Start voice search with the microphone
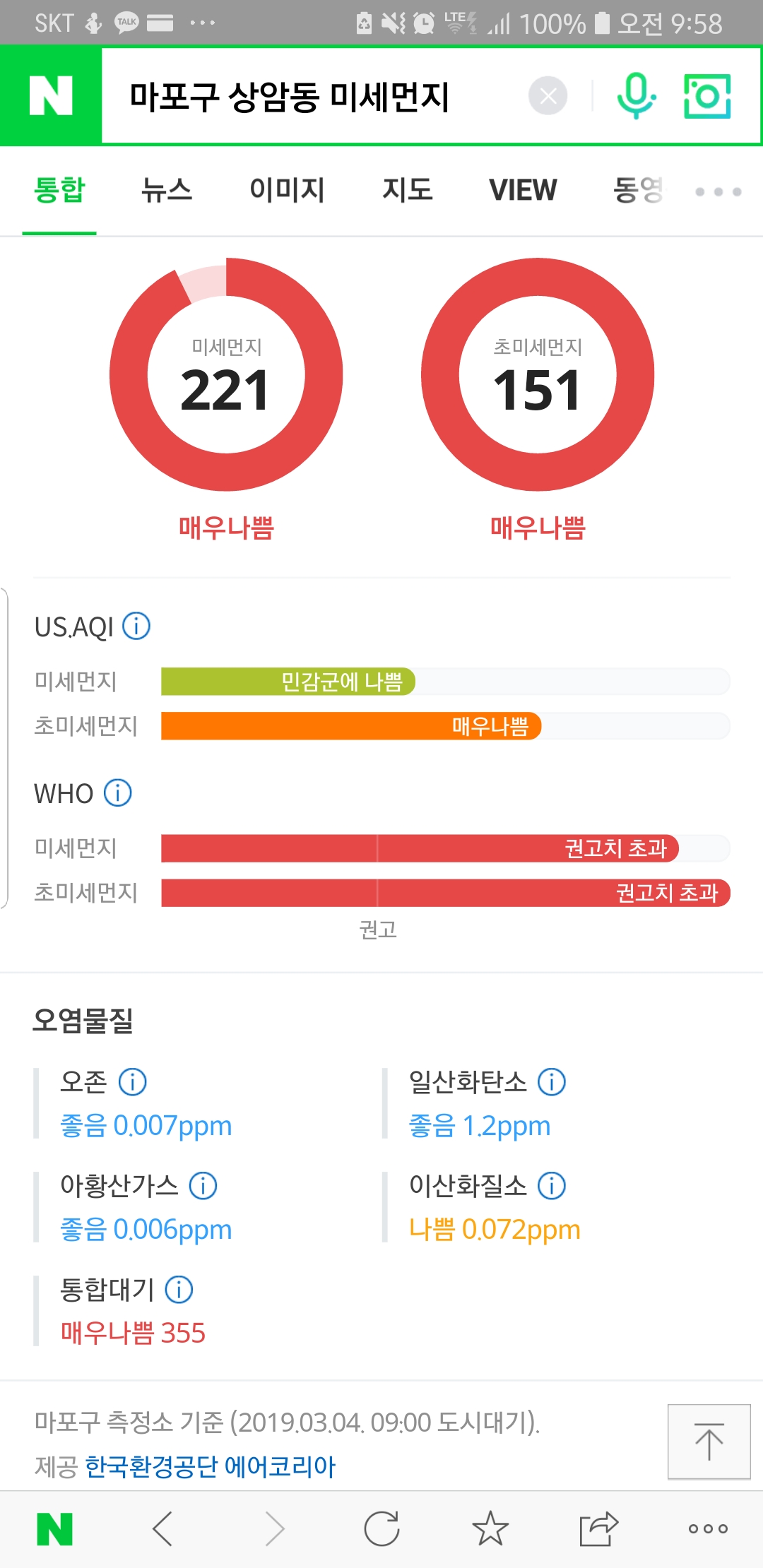Screen dimensions: 763x1568 click(636, 96)
